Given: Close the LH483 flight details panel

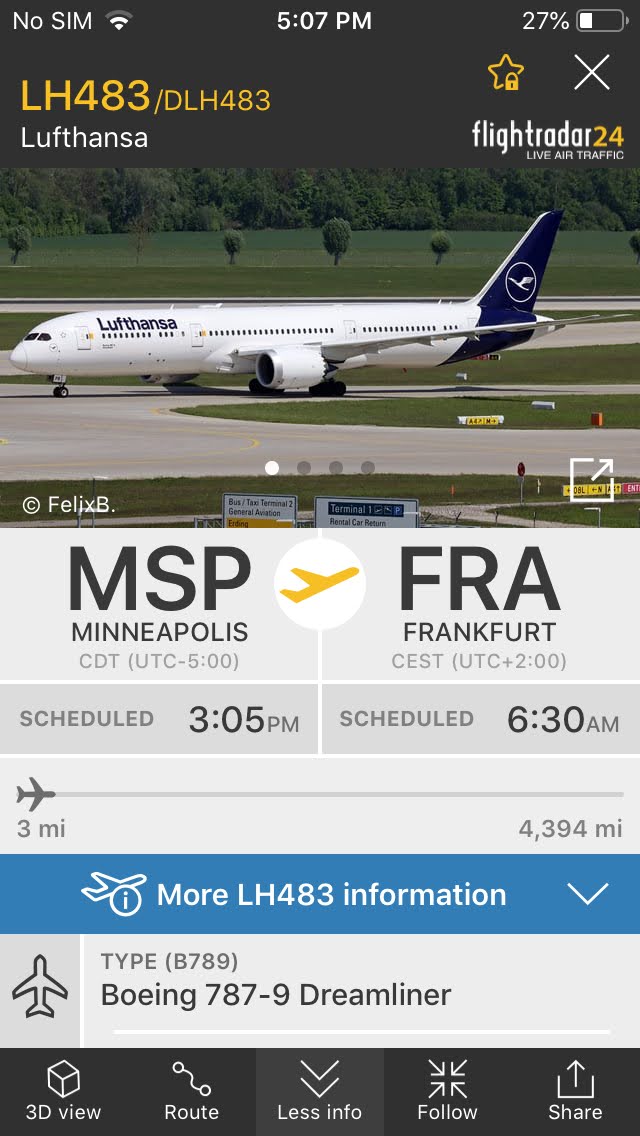Looking at the screenshot, I should [x=591, y=73].
